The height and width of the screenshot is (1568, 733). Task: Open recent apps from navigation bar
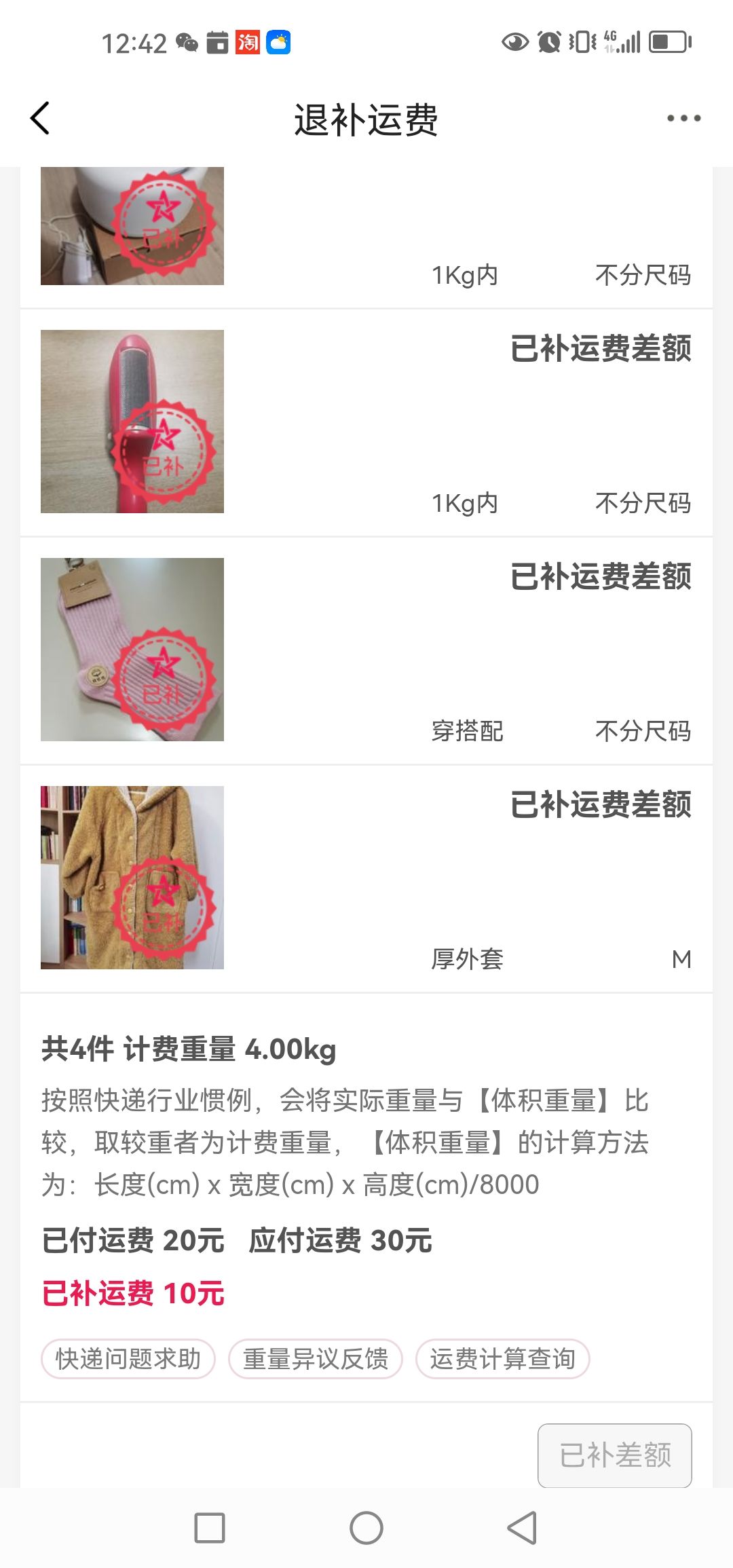coord(210,1528)
